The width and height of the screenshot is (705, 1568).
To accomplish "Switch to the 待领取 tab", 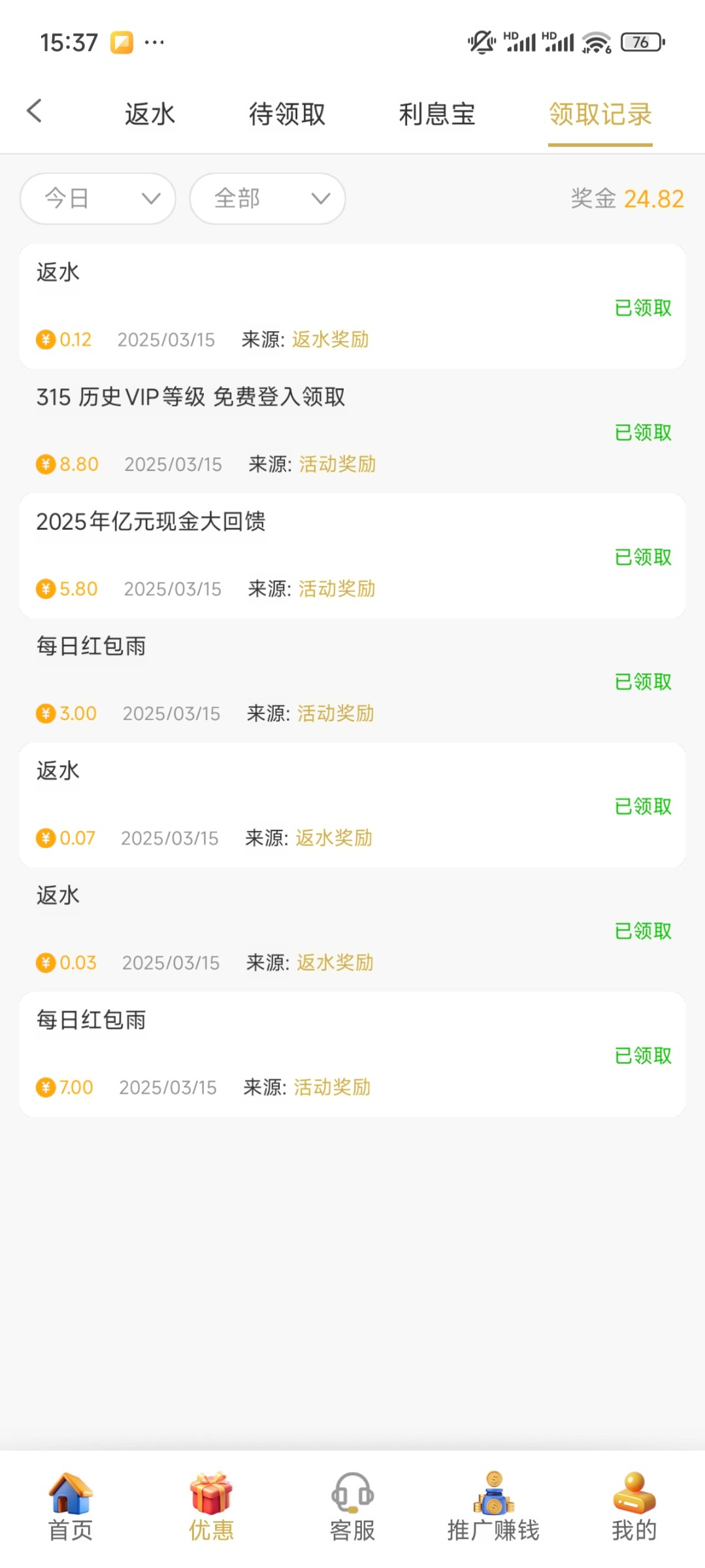I will click(x=287, y=114).
